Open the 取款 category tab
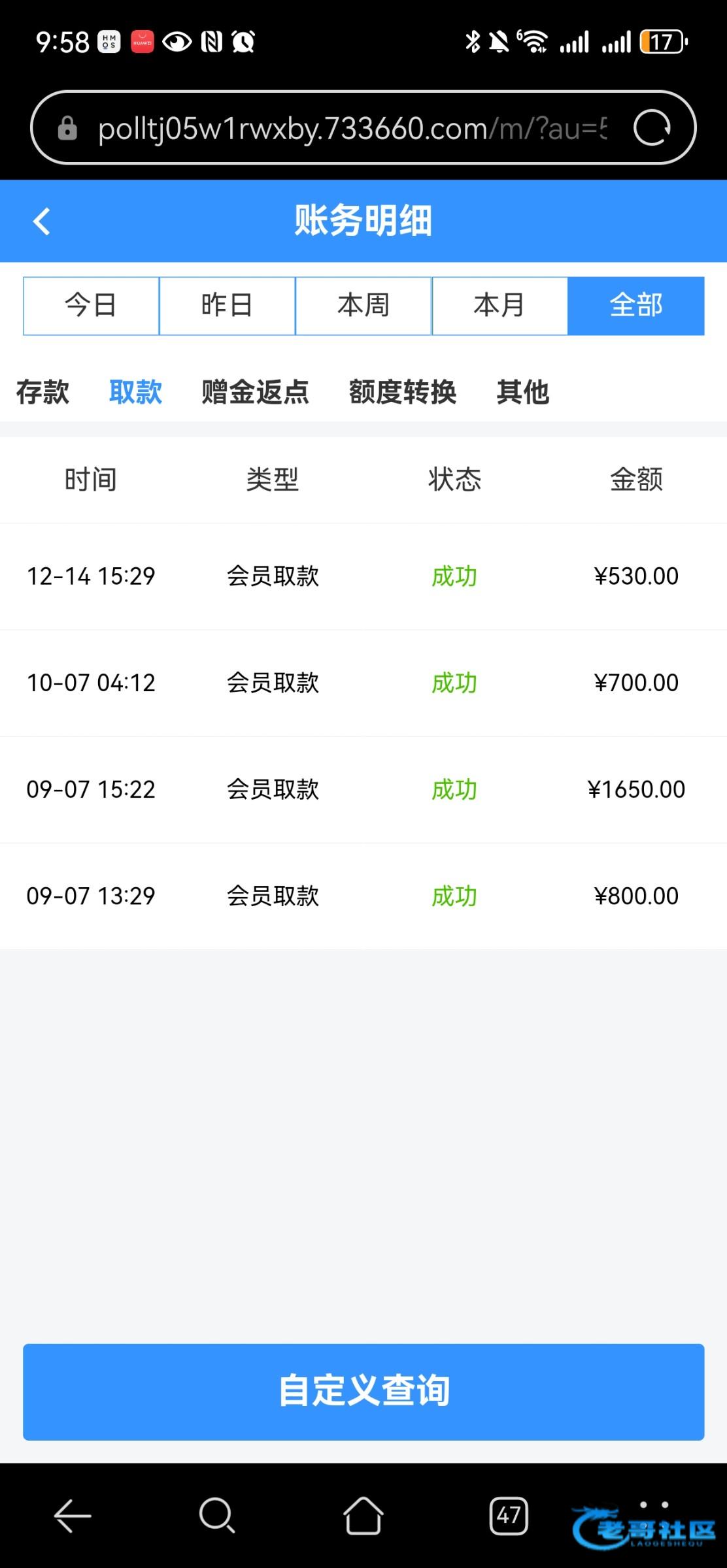Viewport: 727px width, 1568px height. pos(135,392)
